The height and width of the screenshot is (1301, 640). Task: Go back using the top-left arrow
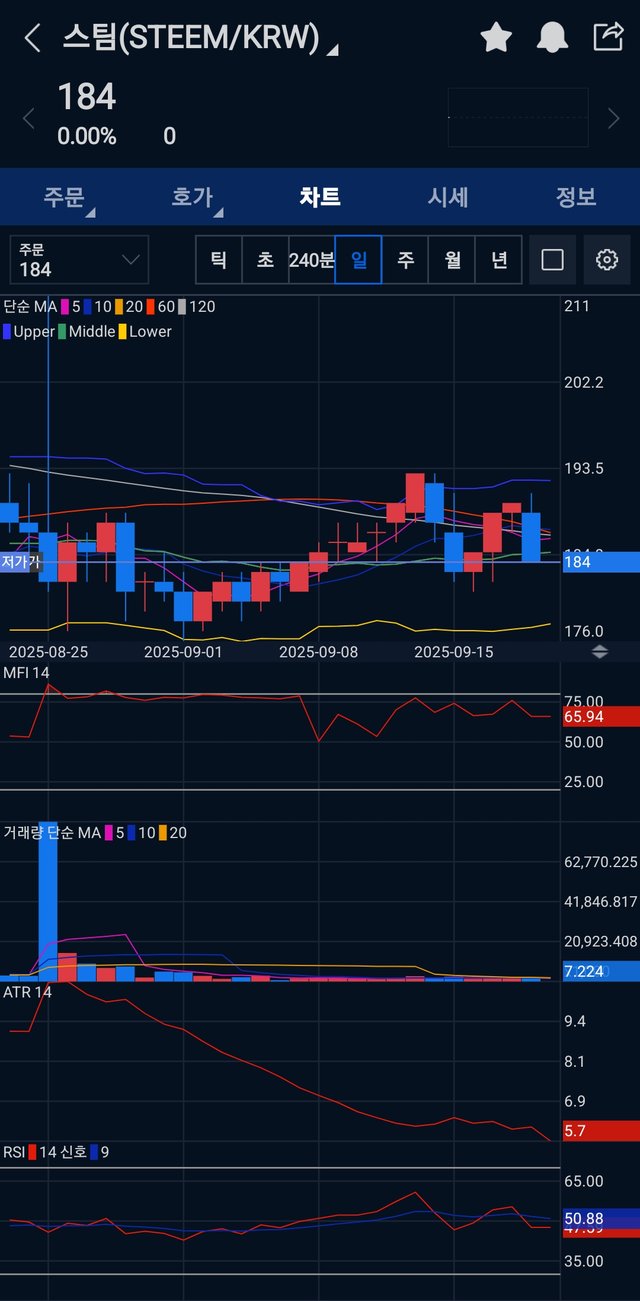click(32, 39)
